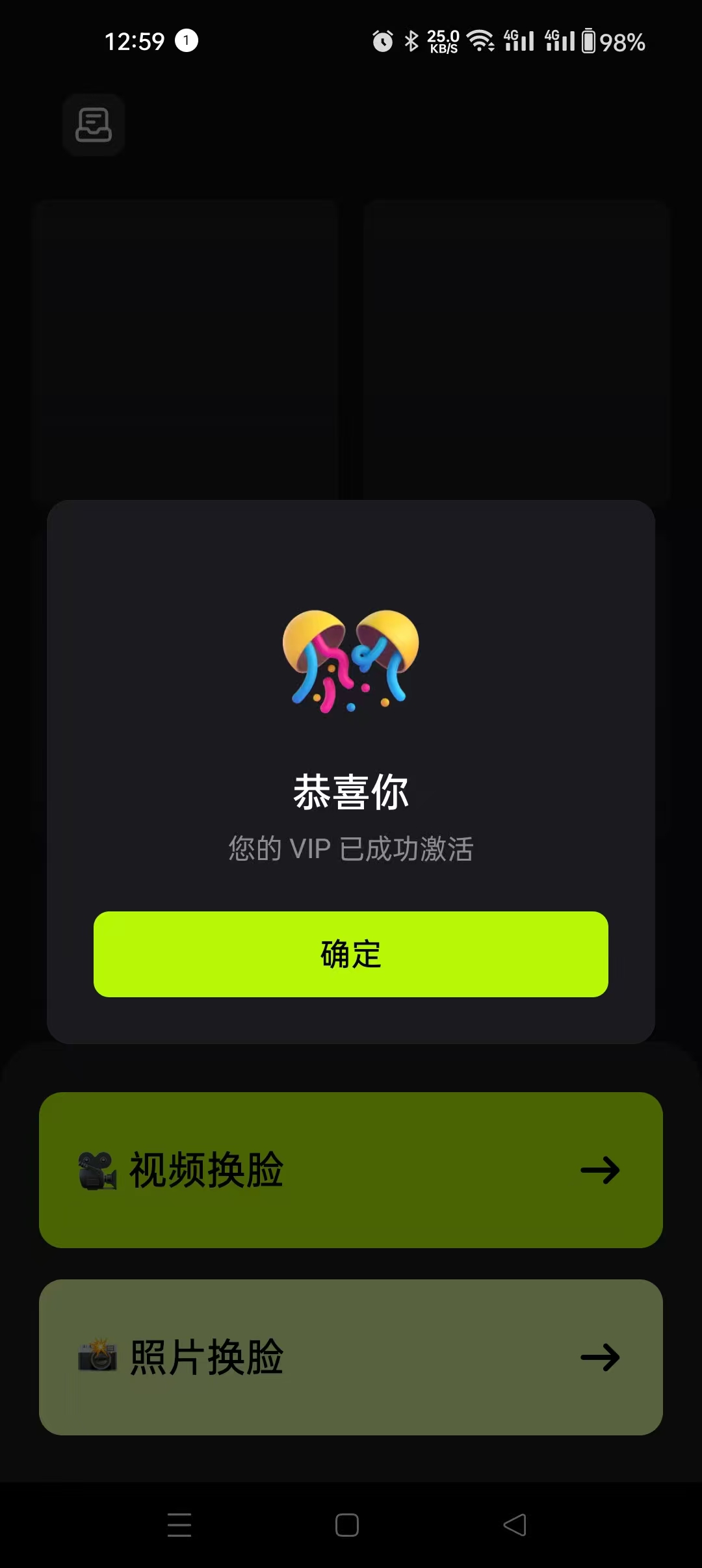Go back using the system back button

tap(515, 1525)
